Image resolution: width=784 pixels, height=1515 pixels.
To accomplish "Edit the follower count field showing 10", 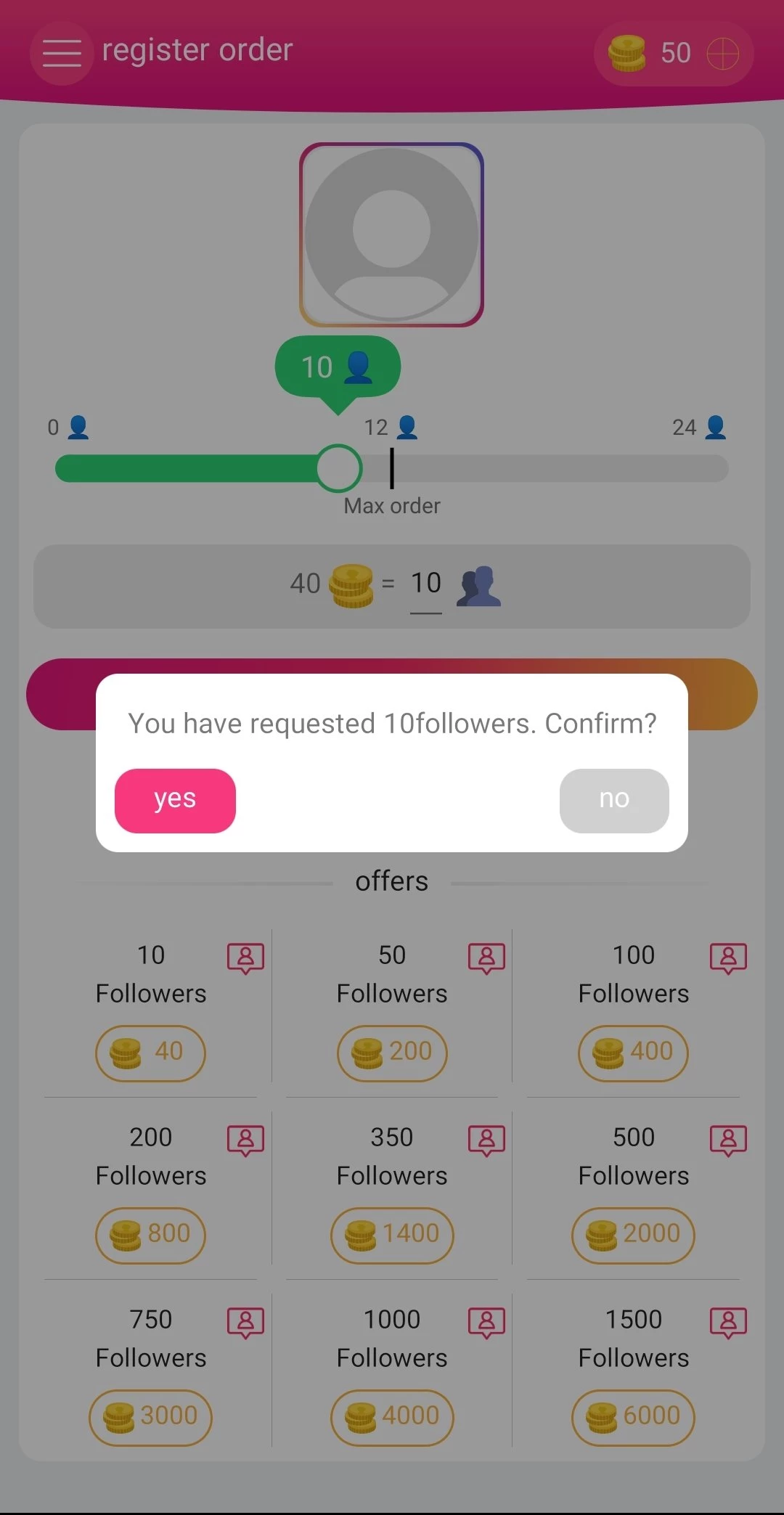I will (426, 584).
